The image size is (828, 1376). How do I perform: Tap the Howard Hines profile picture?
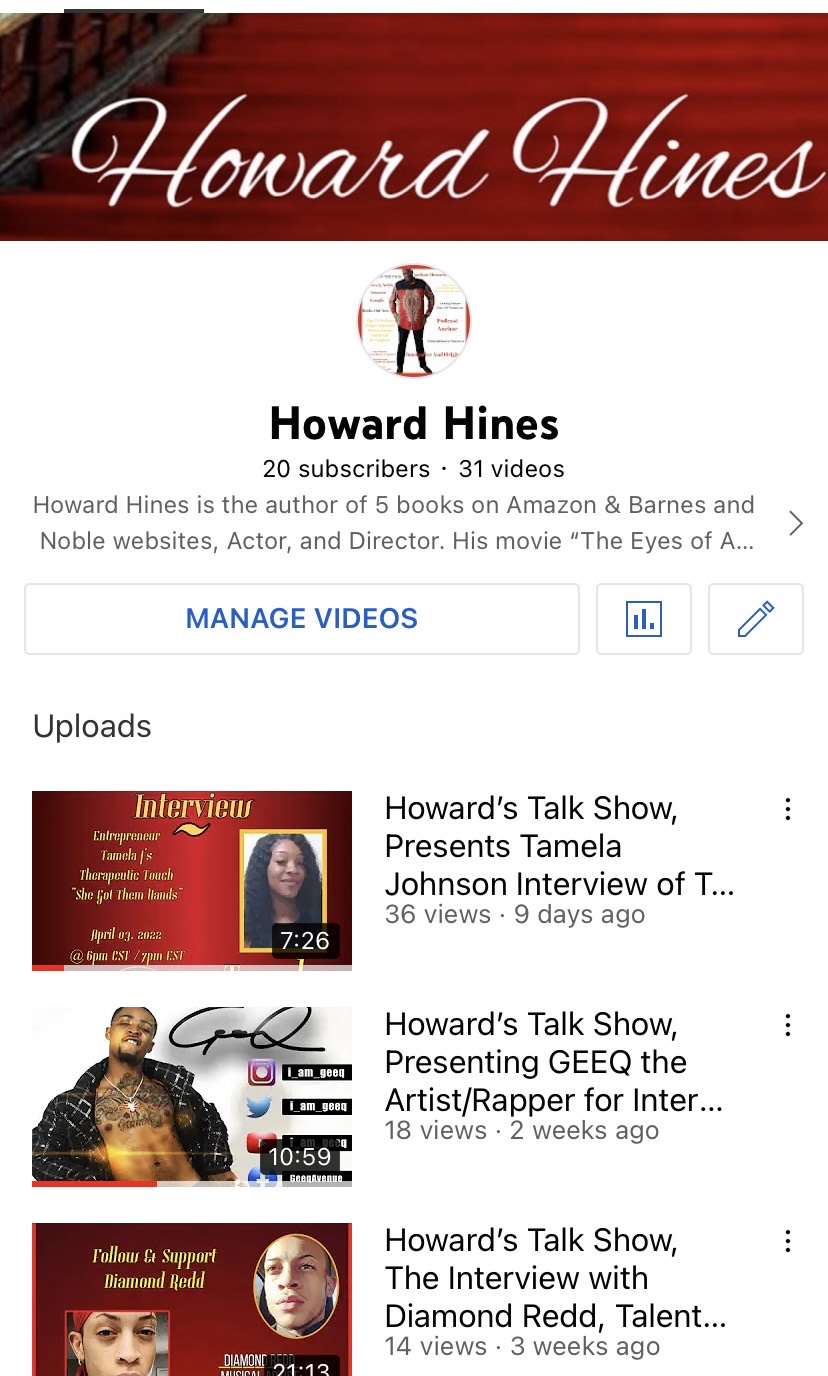414,321
